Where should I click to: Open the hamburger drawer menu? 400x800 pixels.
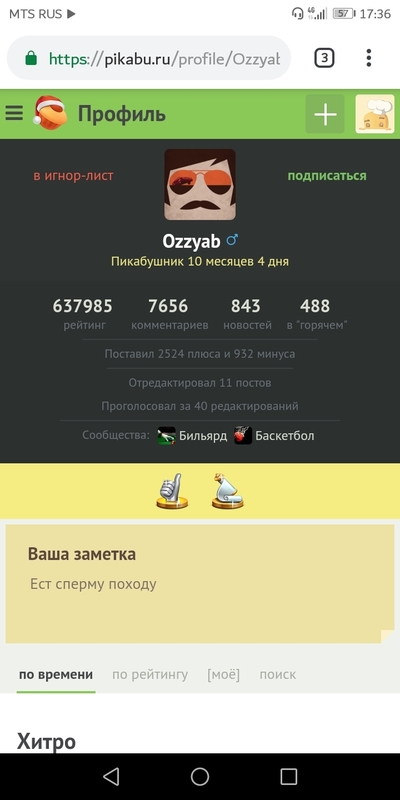tap(14, 113)
